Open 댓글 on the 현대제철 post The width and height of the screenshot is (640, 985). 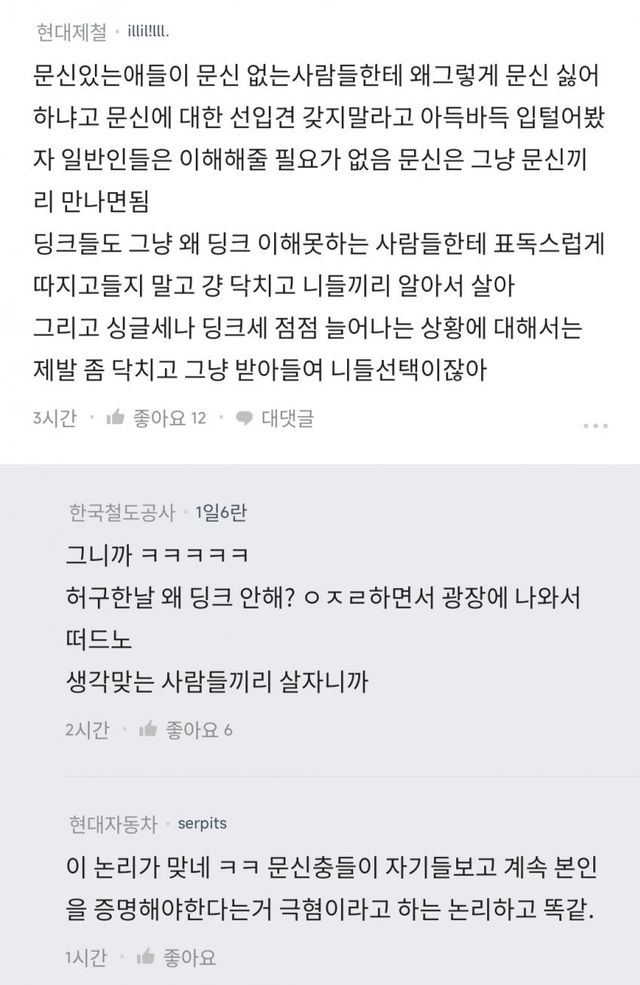pos(274,417)
